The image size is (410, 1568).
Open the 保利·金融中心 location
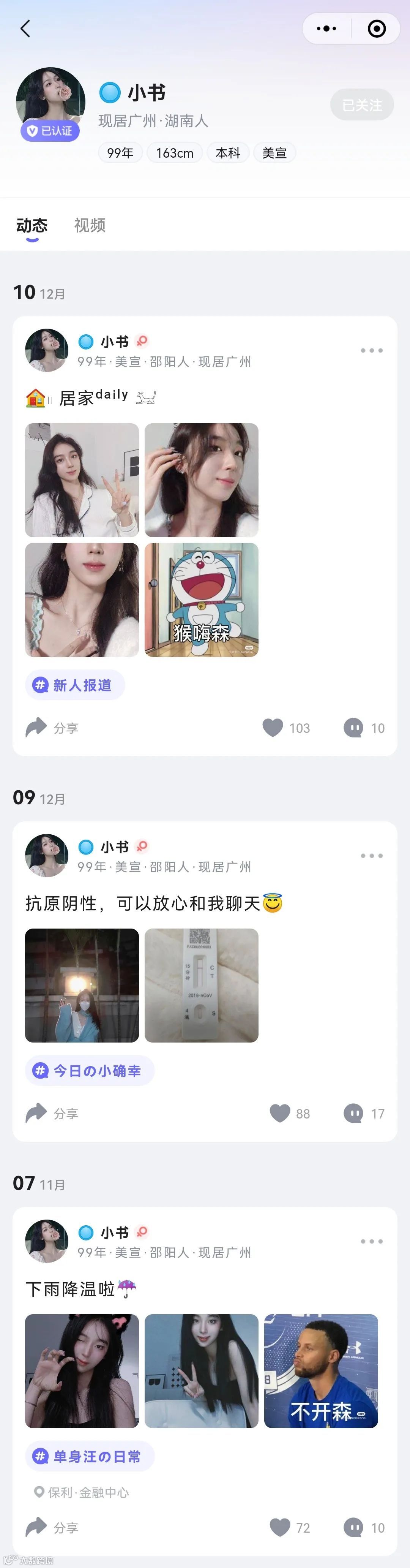(x=82, y=1492)
